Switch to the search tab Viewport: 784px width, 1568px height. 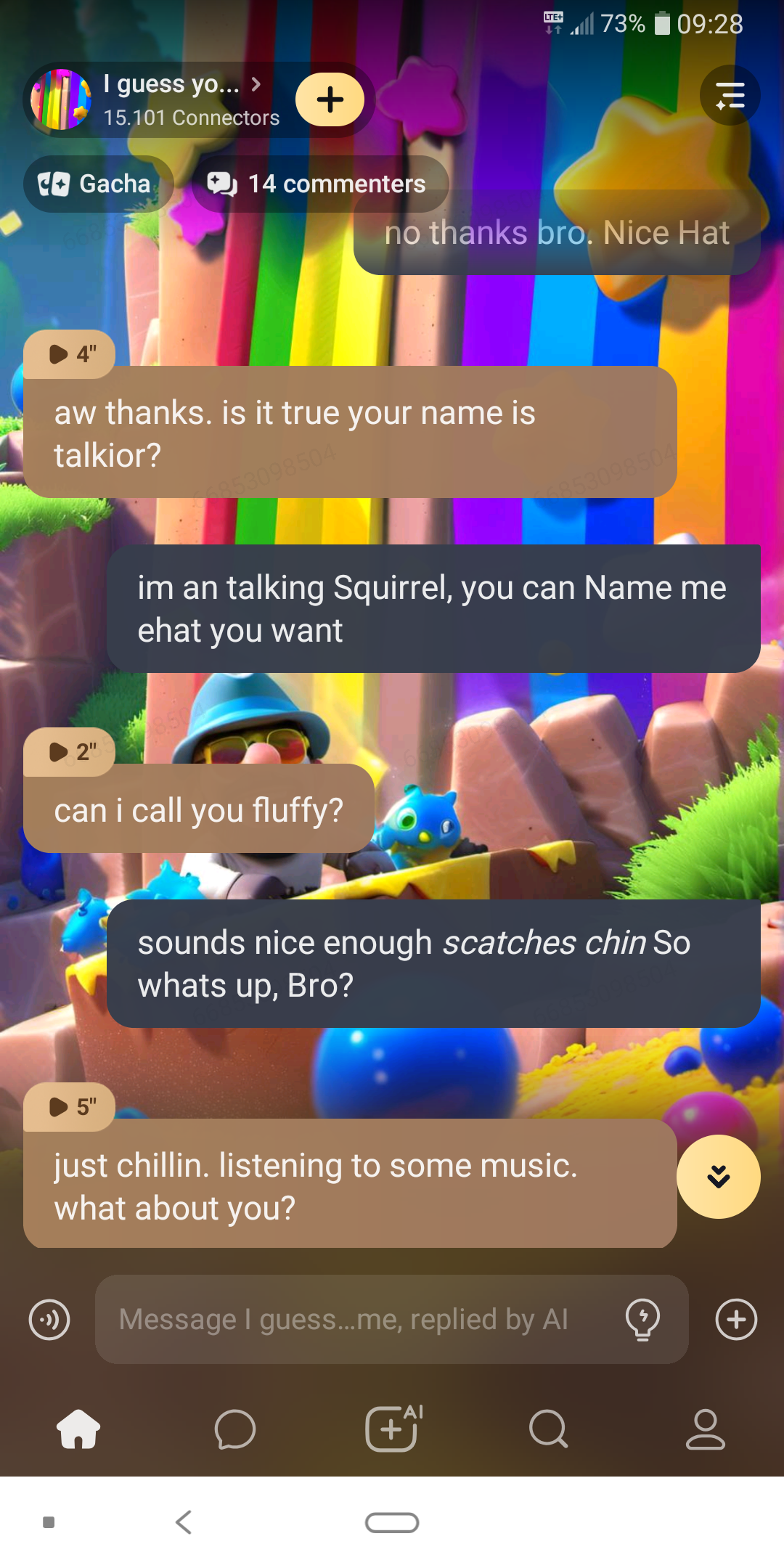pos(549,1429)
